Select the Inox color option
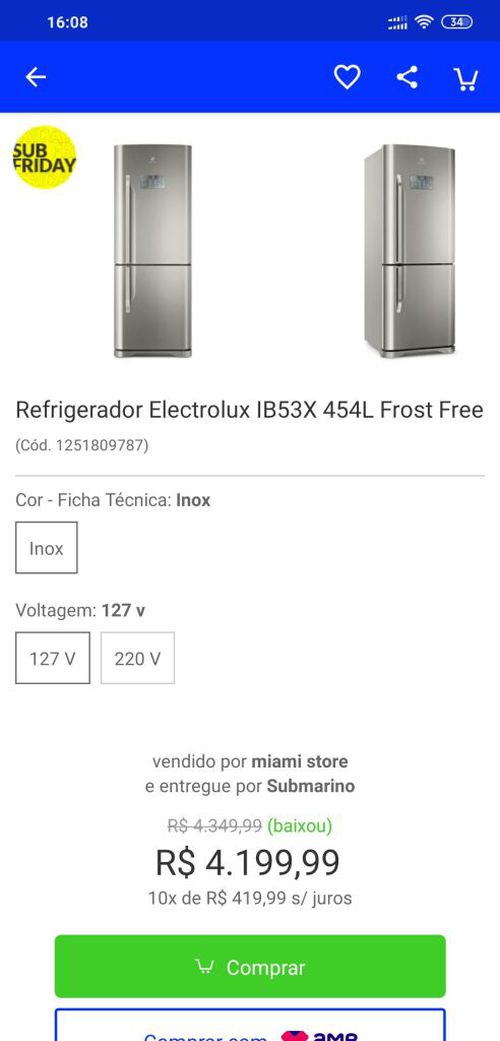500x1041 pixels. [x=46, y=548]
